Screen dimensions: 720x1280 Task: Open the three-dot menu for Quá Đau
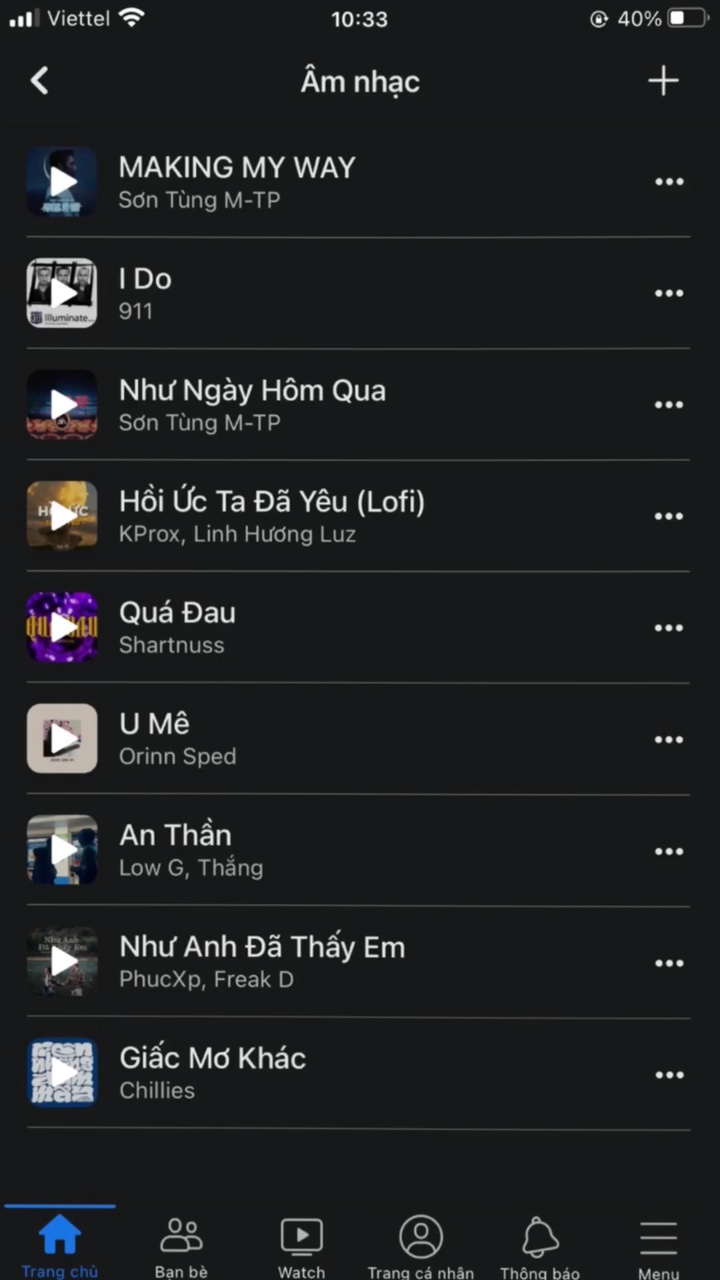click(x=669, y=628)
